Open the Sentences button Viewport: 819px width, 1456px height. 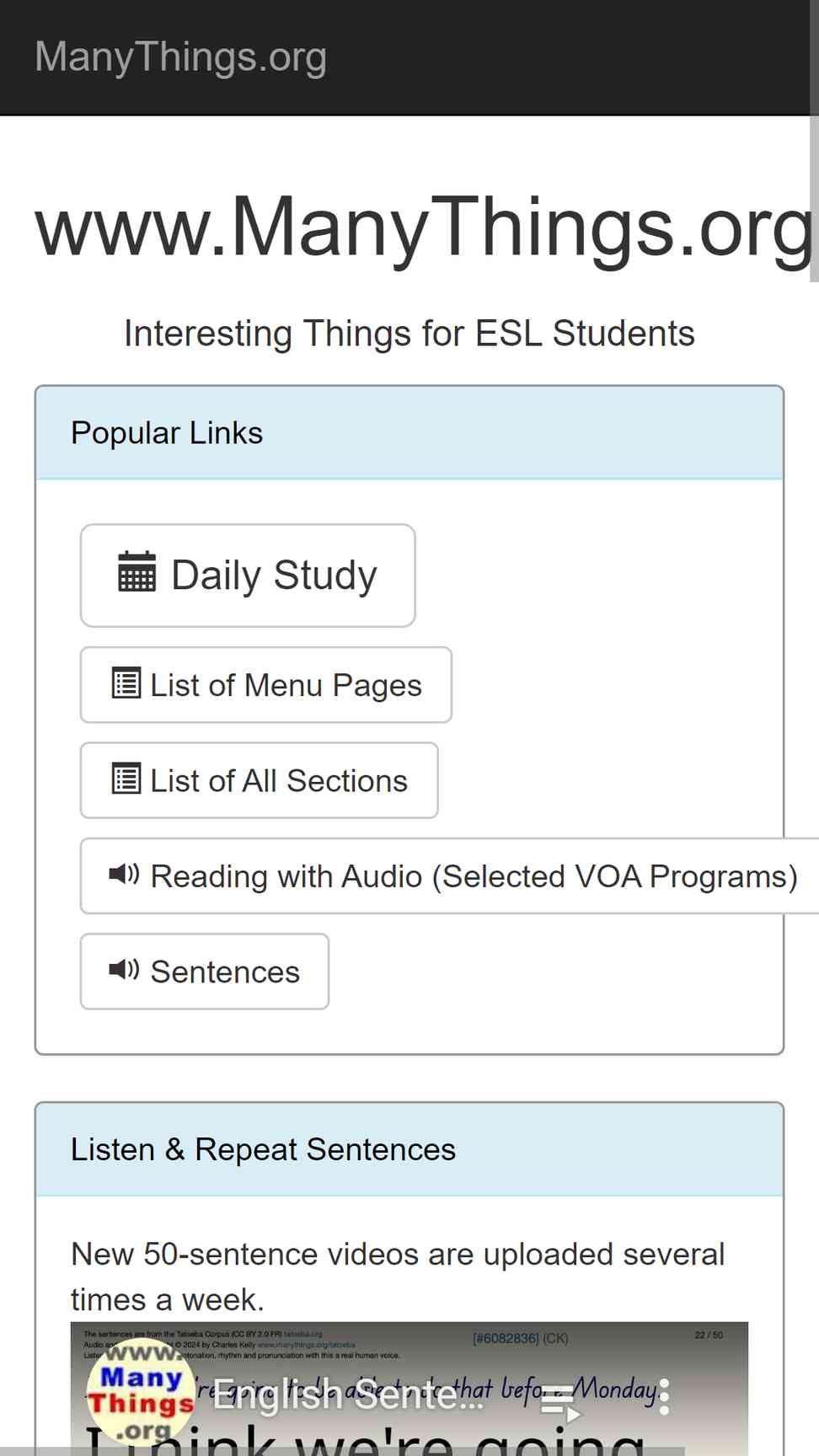205,972
